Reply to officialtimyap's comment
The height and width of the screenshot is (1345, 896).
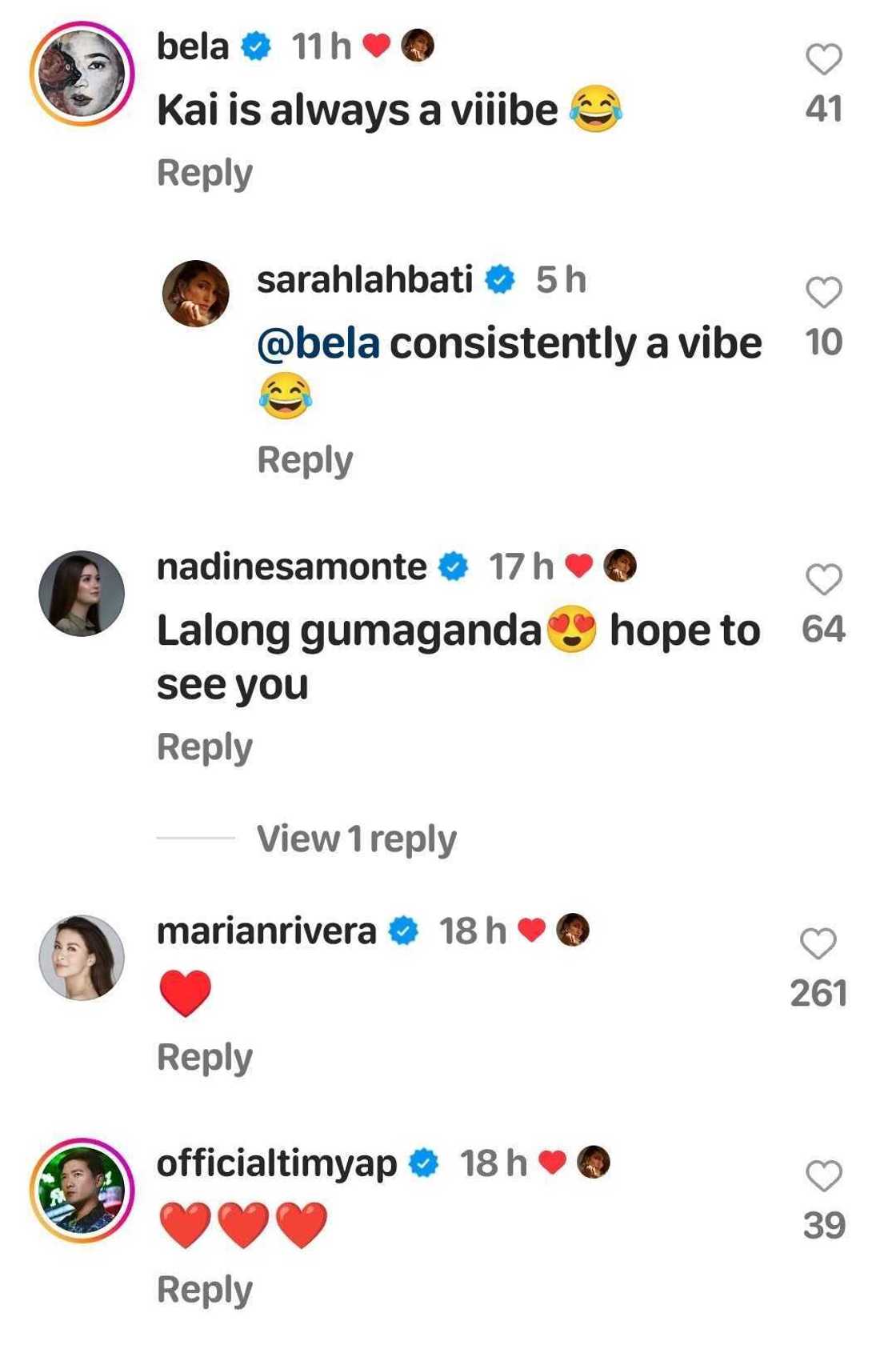click(x=205, y=1289)
